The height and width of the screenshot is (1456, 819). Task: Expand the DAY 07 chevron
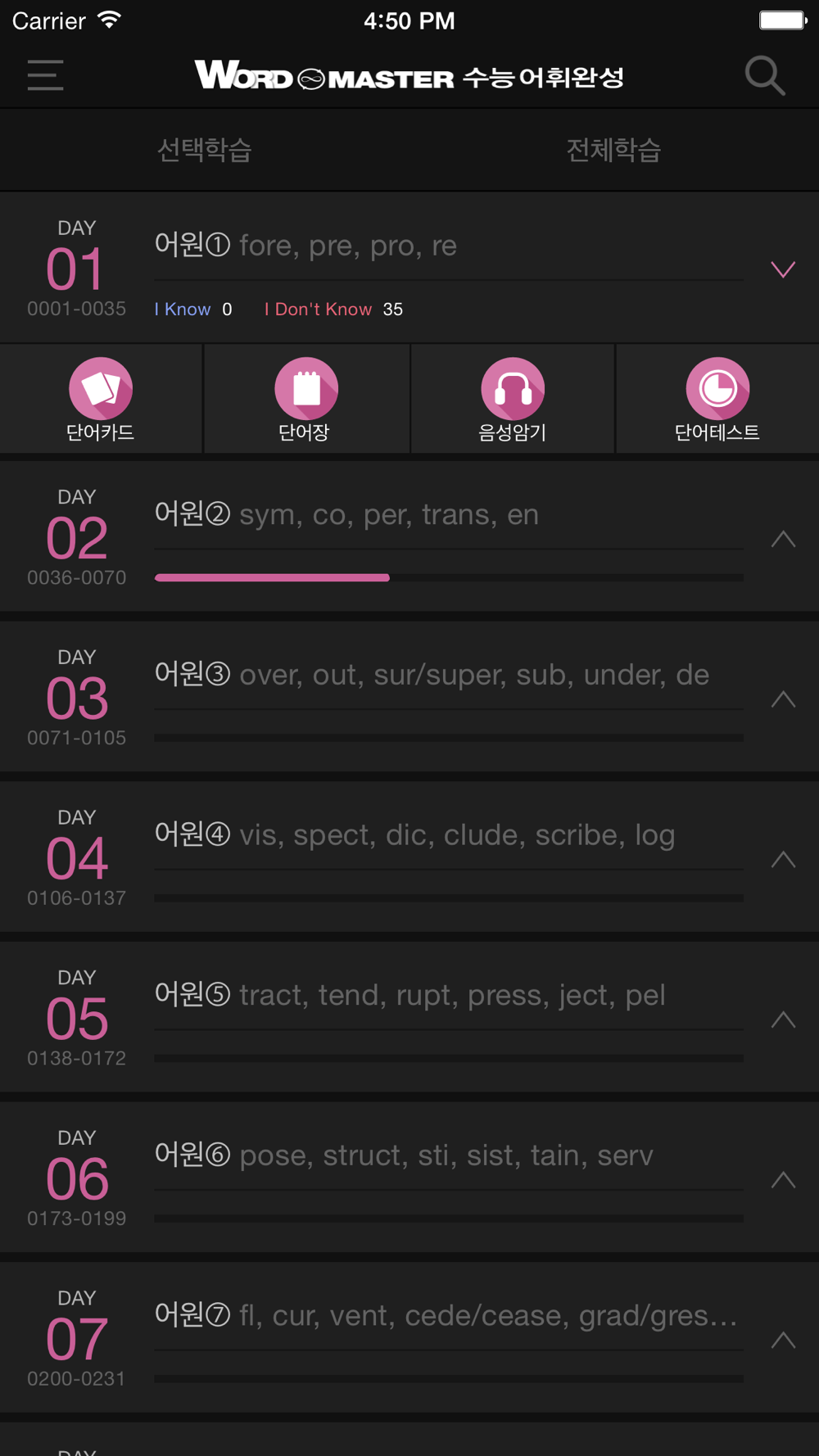[x=783, y=1340]
